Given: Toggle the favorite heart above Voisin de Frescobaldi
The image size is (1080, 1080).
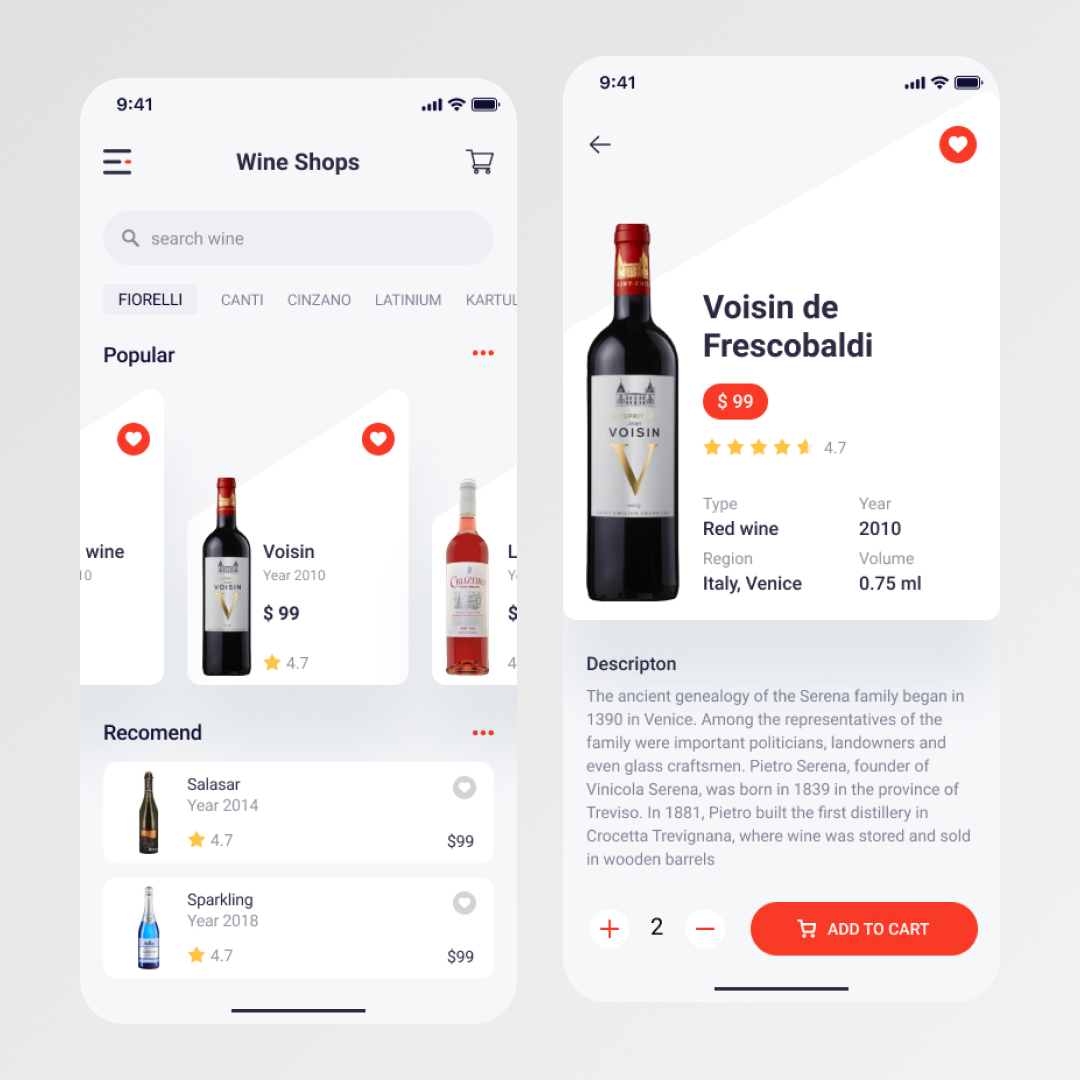Looking at the screenshot, I should click(x=957, y=145).
